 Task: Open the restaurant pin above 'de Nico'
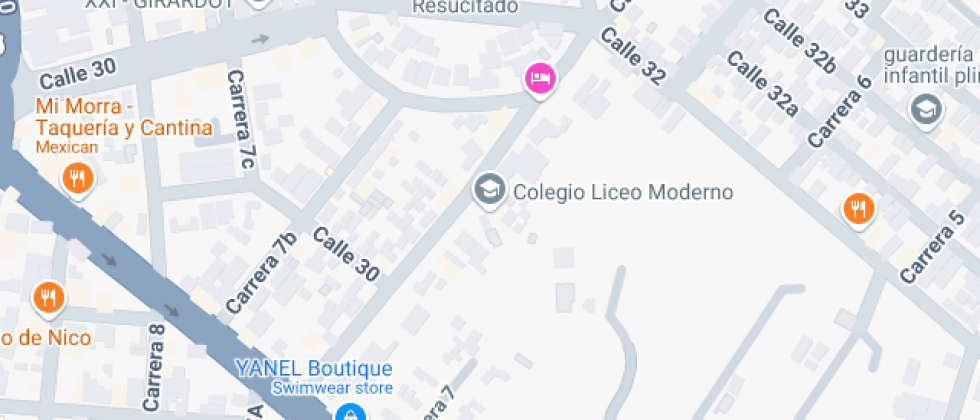pyautogui.click(x=49, y=297)
